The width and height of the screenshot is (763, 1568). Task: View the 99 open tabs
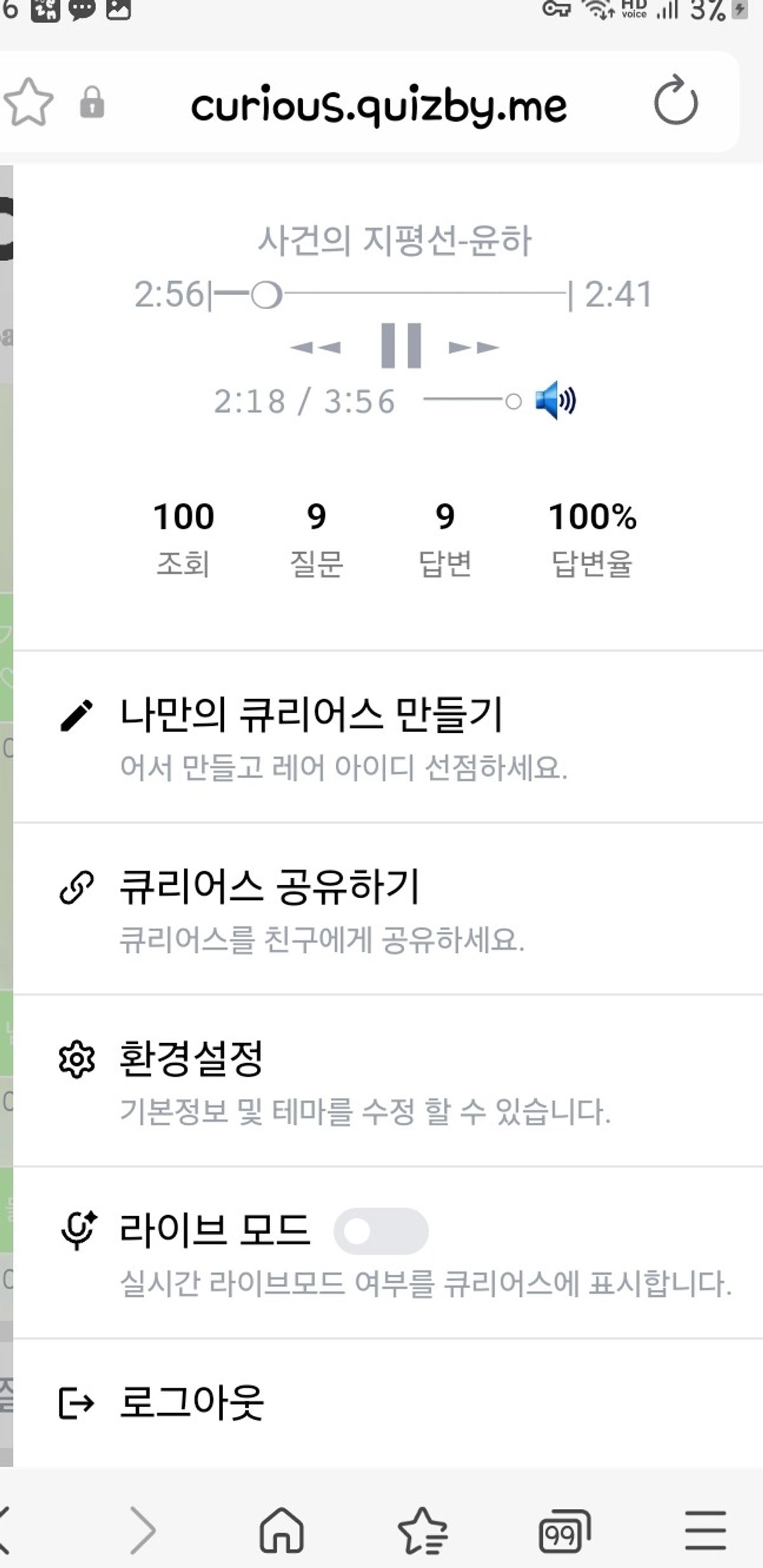coord(563,1531)
